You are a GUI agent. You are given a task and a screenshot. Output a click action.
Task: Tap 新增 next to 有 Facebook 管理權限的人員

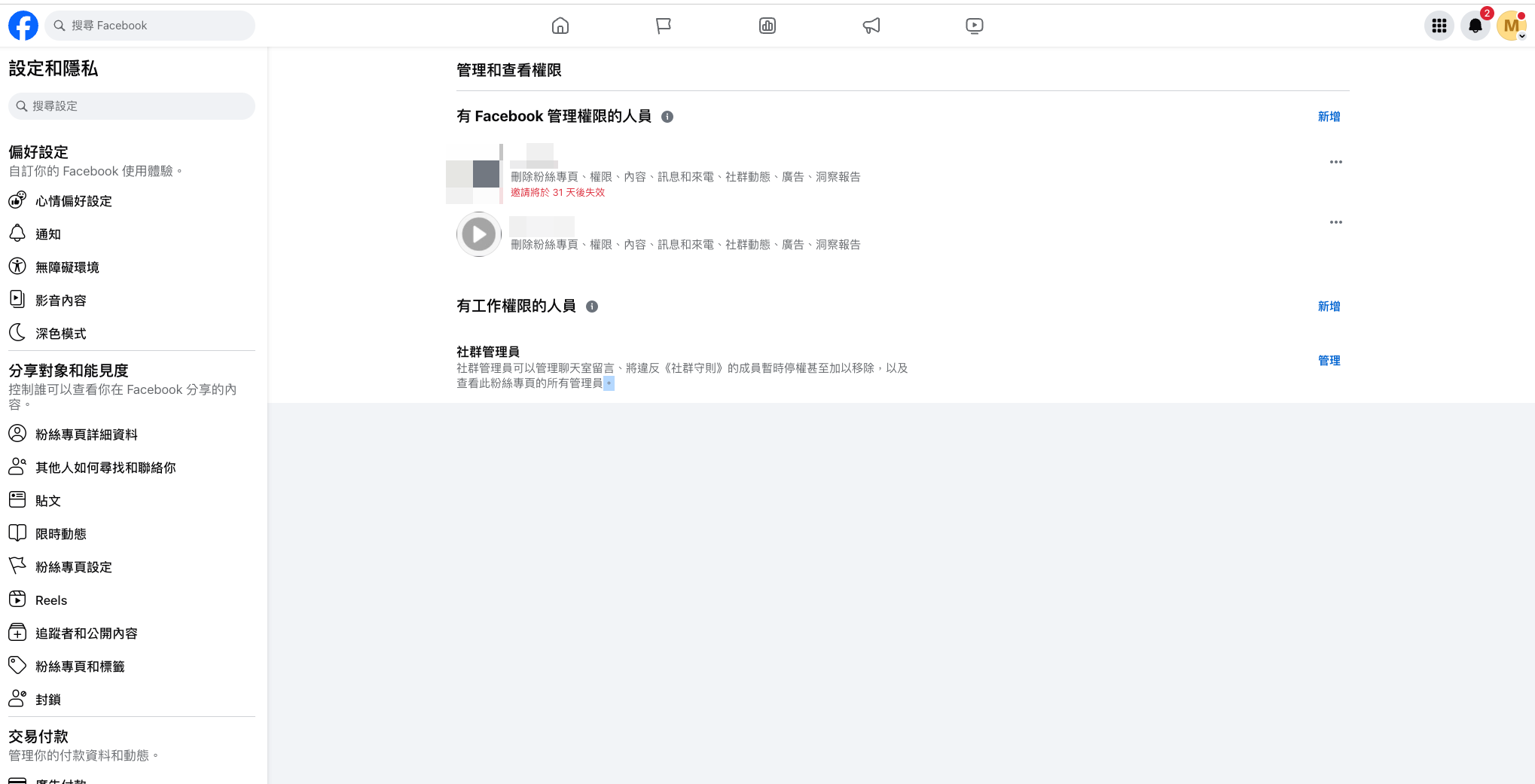pyautogui.click(x=1329, y=117)
